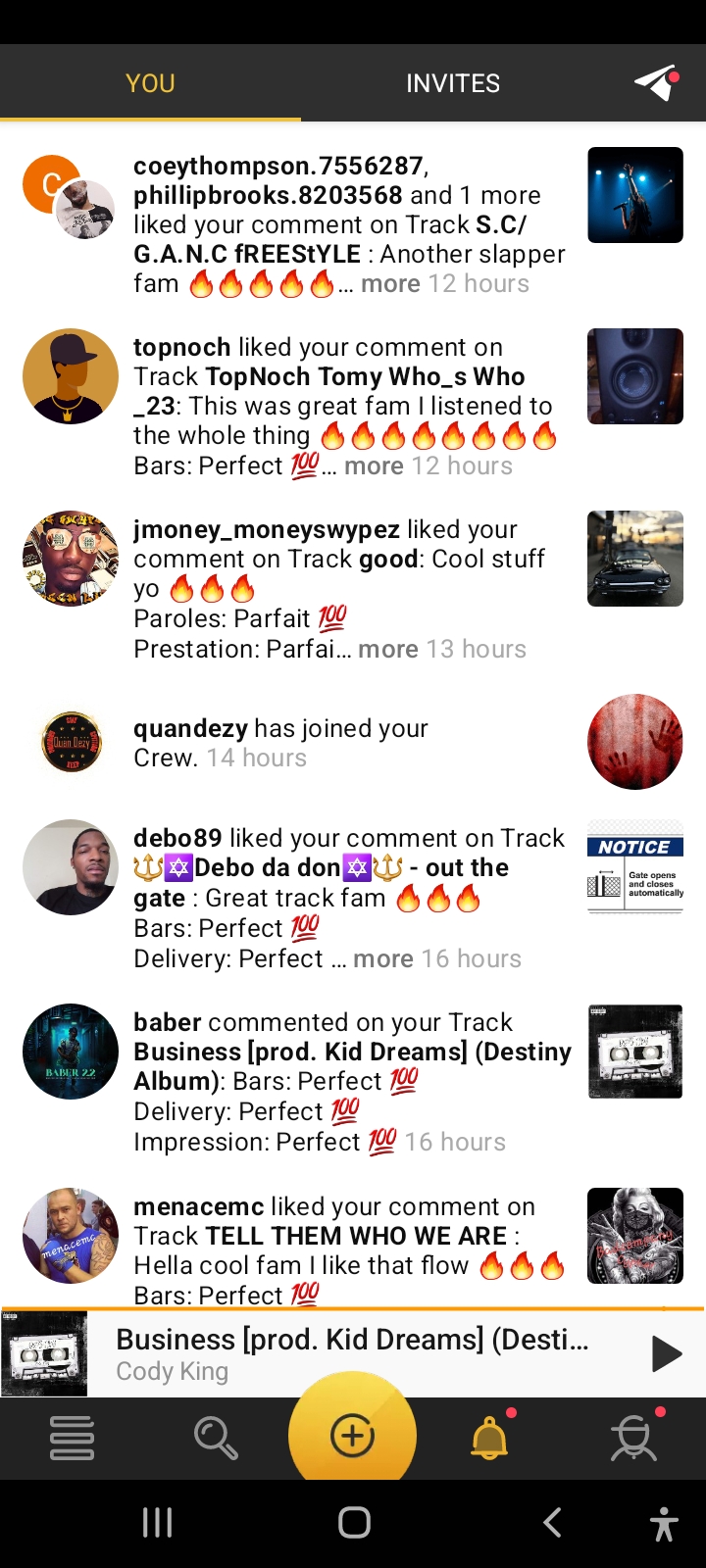Open the feed menu icon in bottom bar

72,1439
